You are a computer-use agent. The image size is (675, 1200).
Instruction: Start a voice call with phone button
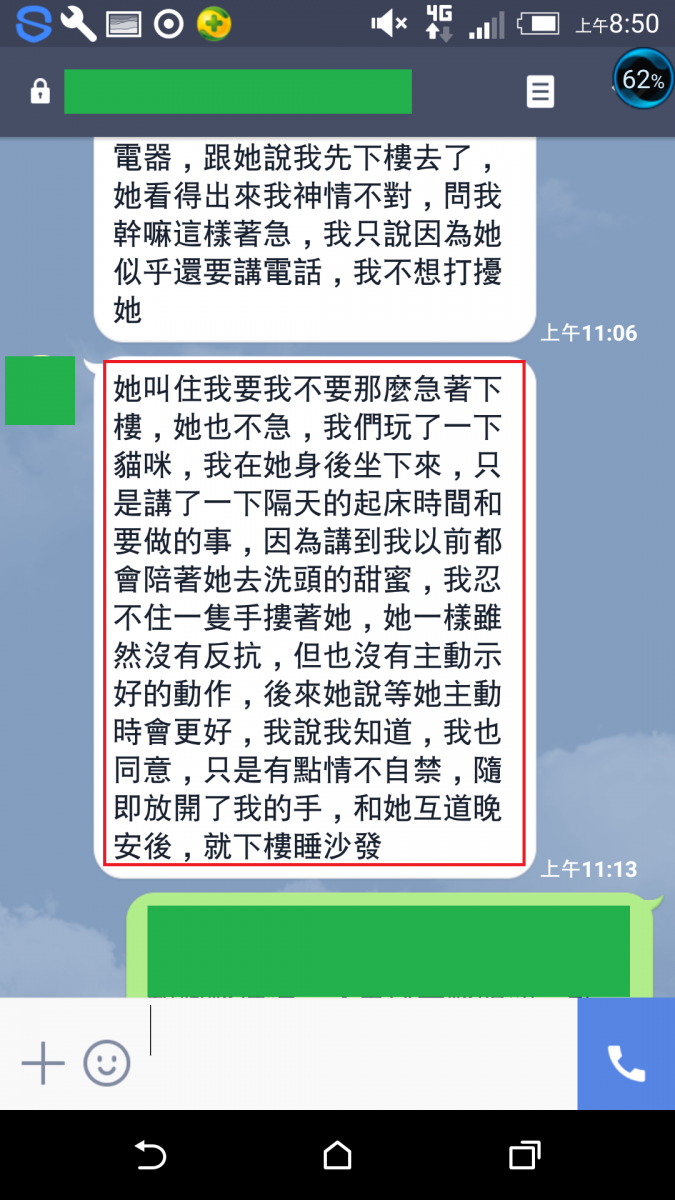[626, 1062]
